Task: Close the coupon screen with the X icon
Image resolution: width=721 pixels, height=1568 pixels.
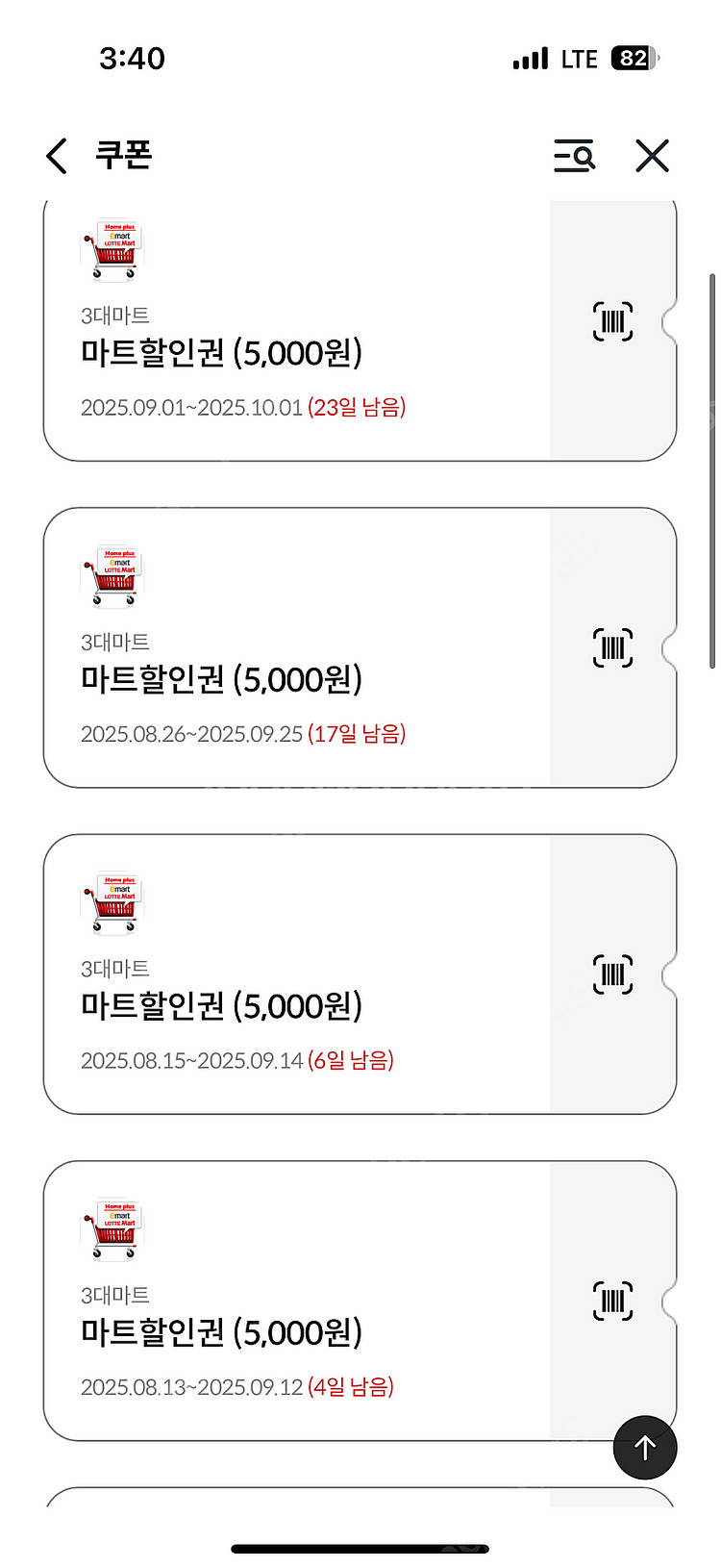Action: pyautogui.click(x=652, y=156)
